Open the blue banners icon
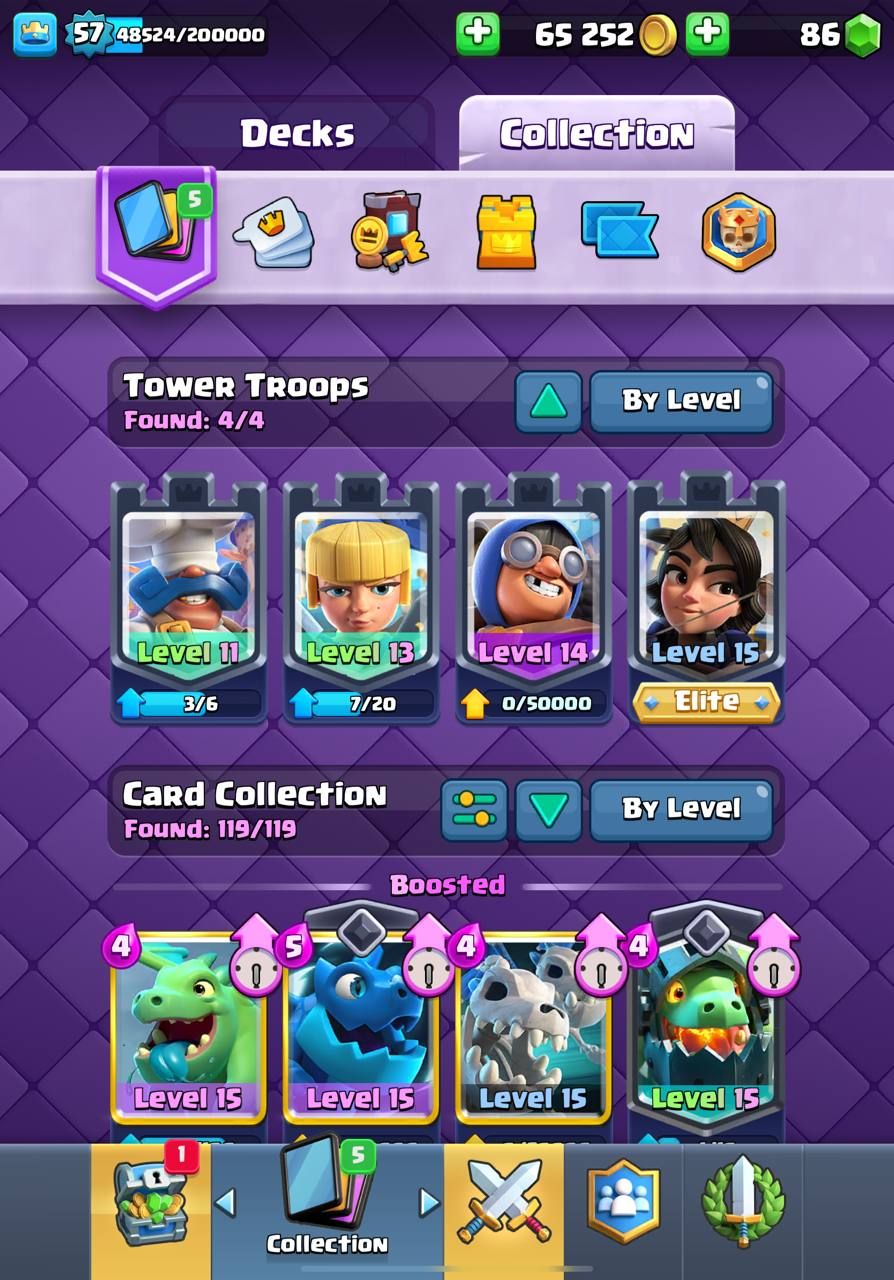894x1280 pixels. pos(620,232)
